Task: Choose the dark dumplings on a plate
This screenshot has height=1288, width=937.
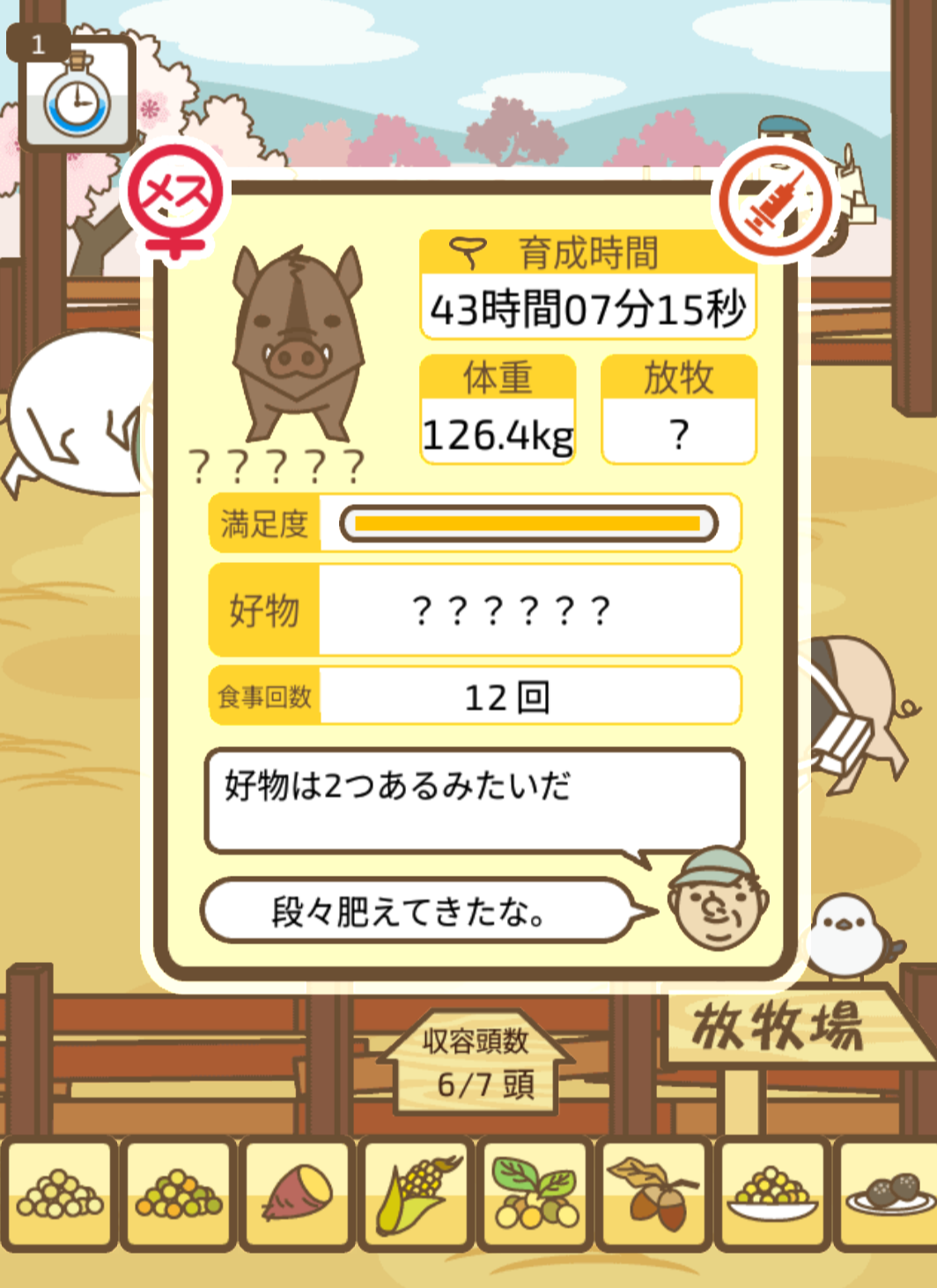Action: (x=888, y=1194)
